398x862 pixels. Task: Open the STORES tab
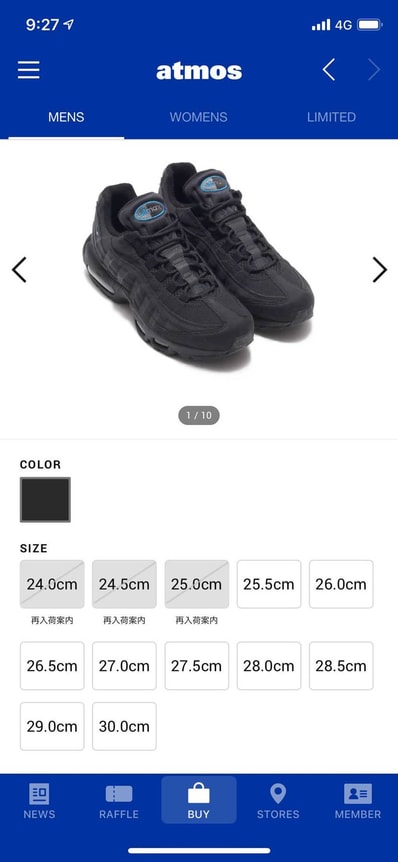coord(278,801)
